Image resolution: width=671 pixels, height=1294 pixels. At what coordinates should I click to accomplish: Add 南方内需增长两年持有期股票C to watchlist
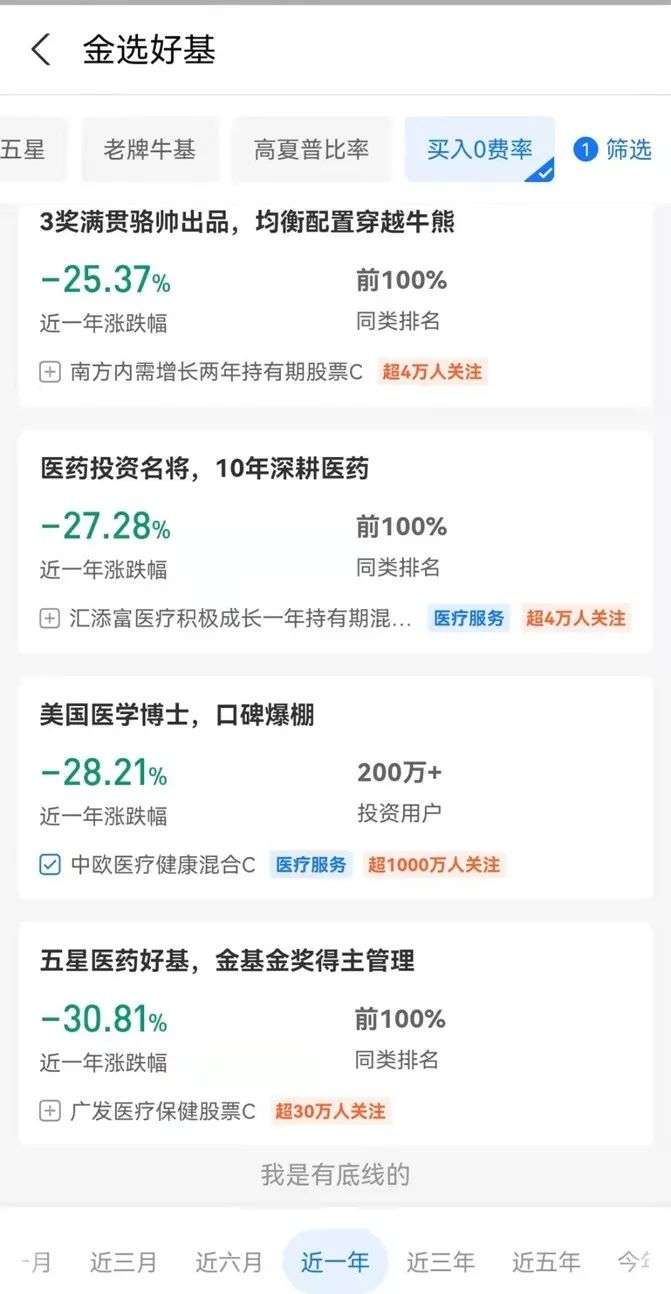click(x=50, y=373)
